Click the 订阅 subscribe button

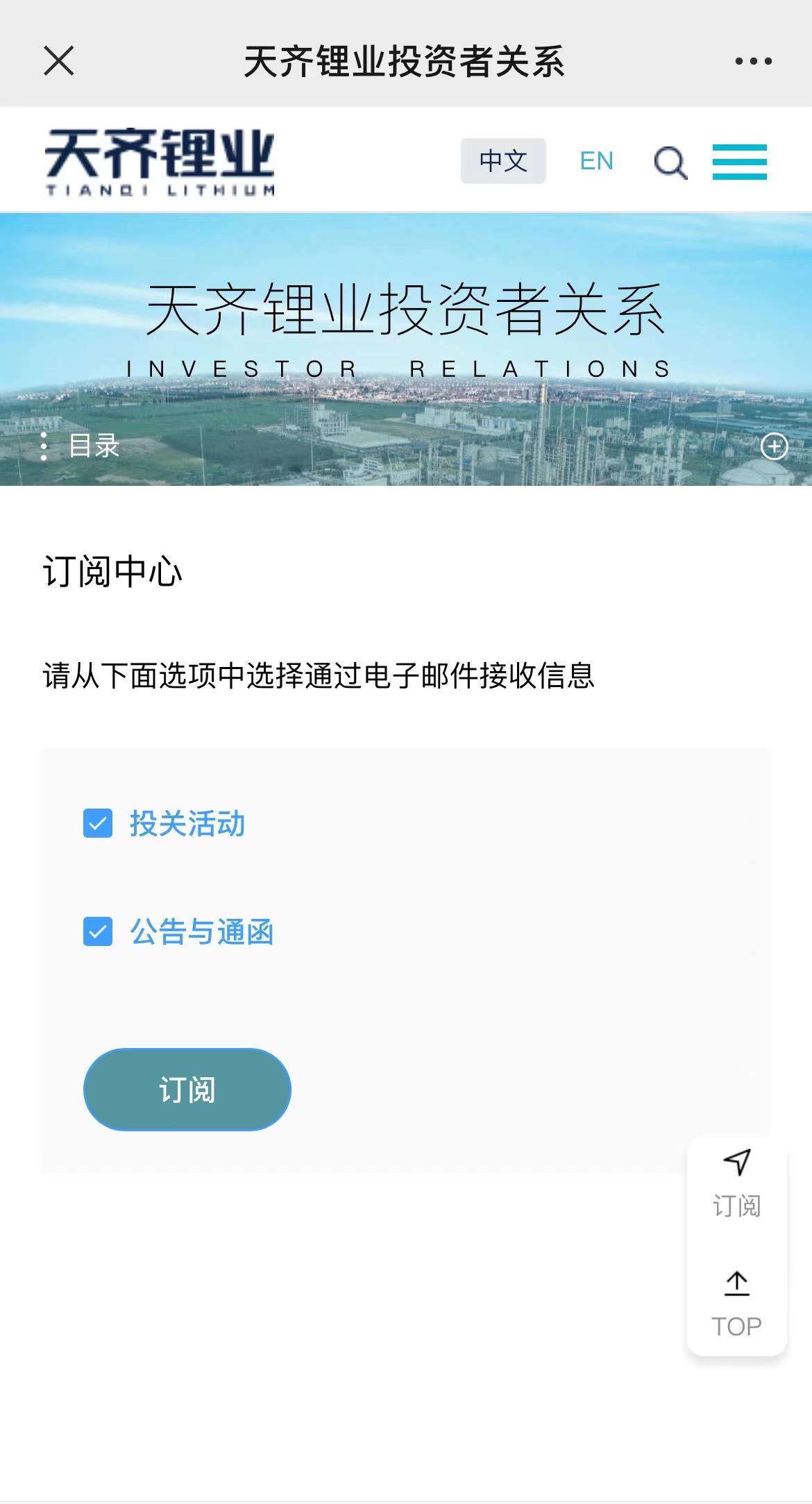coord(187,1088)
